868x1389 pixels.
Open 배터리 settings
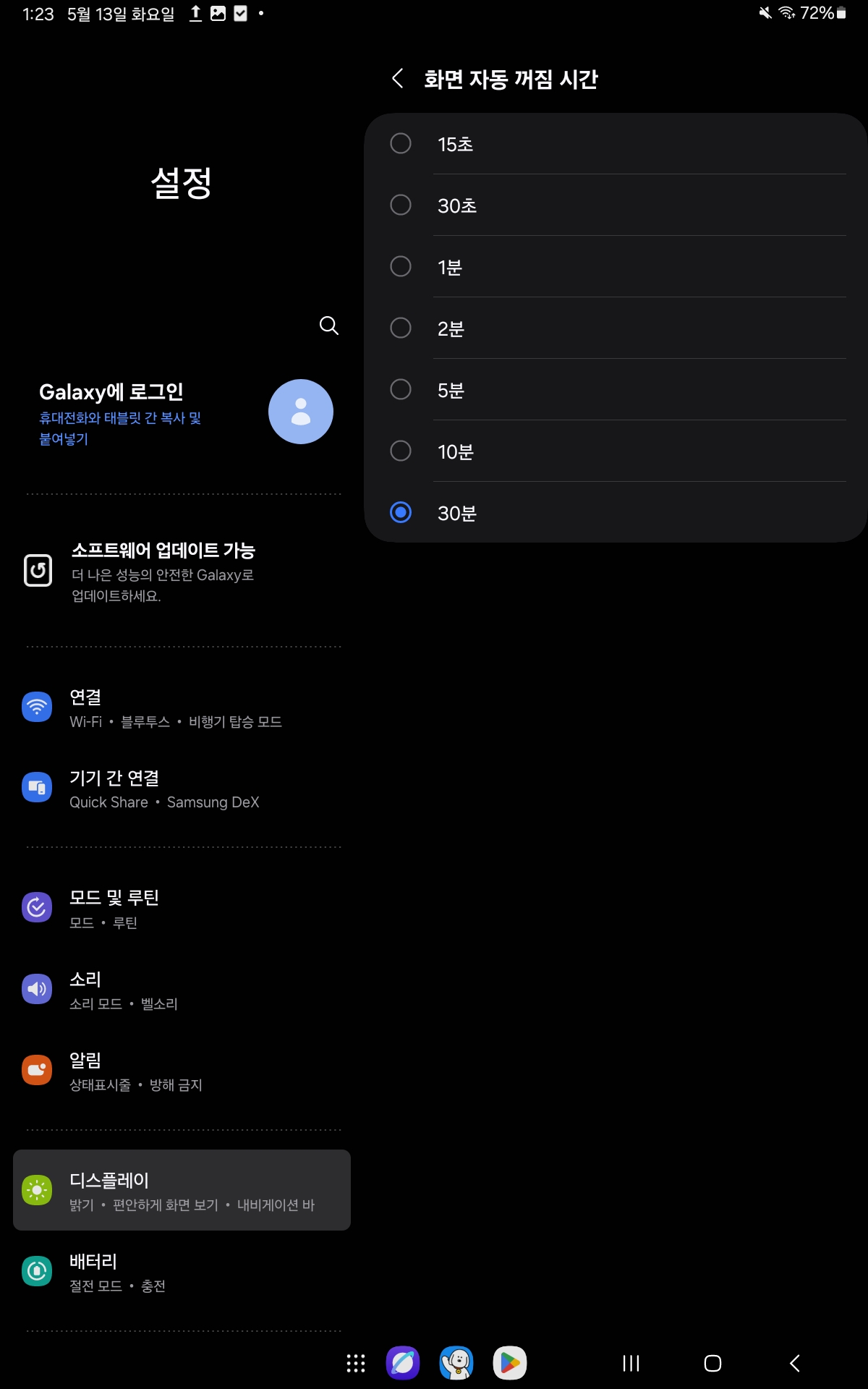117,1272
